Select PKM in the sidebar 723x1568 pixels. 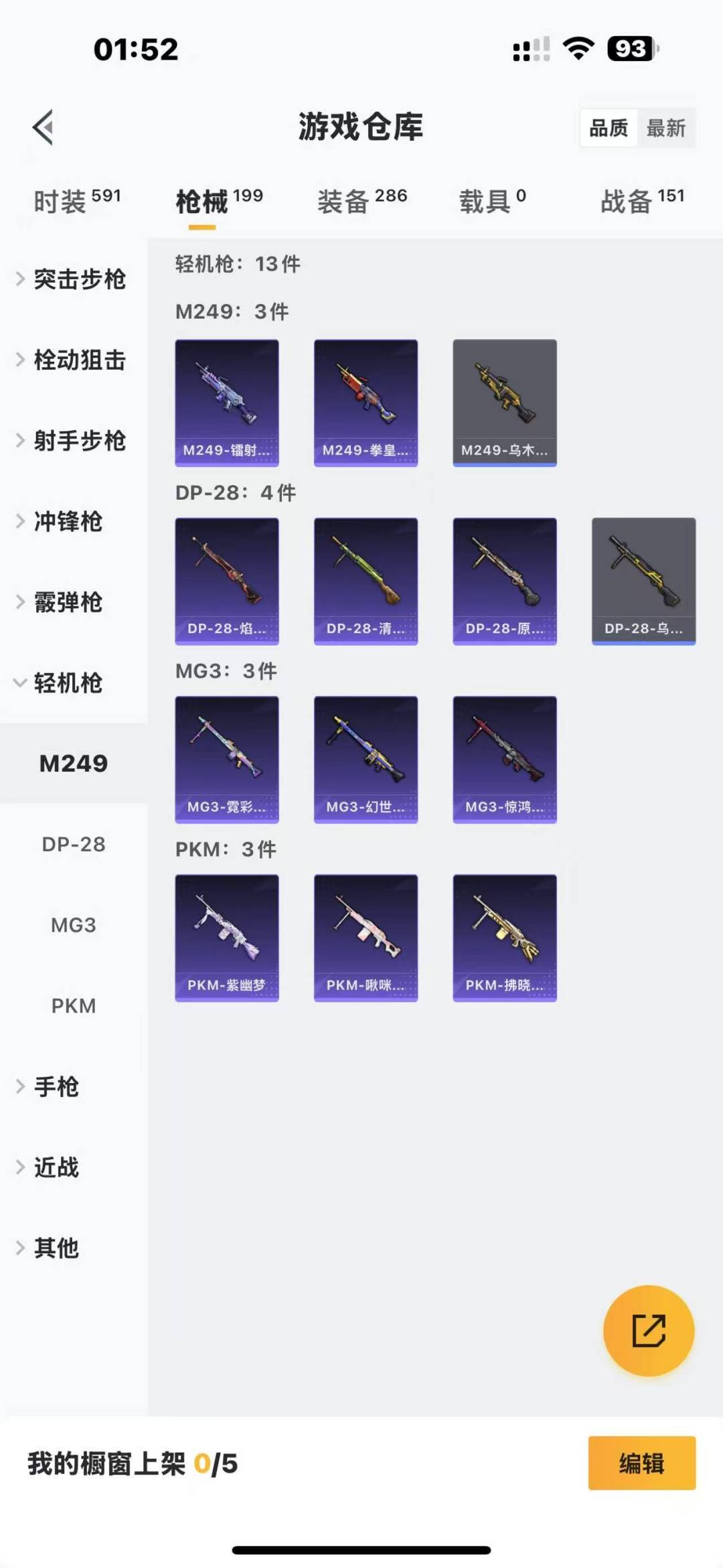[74, 1006]
